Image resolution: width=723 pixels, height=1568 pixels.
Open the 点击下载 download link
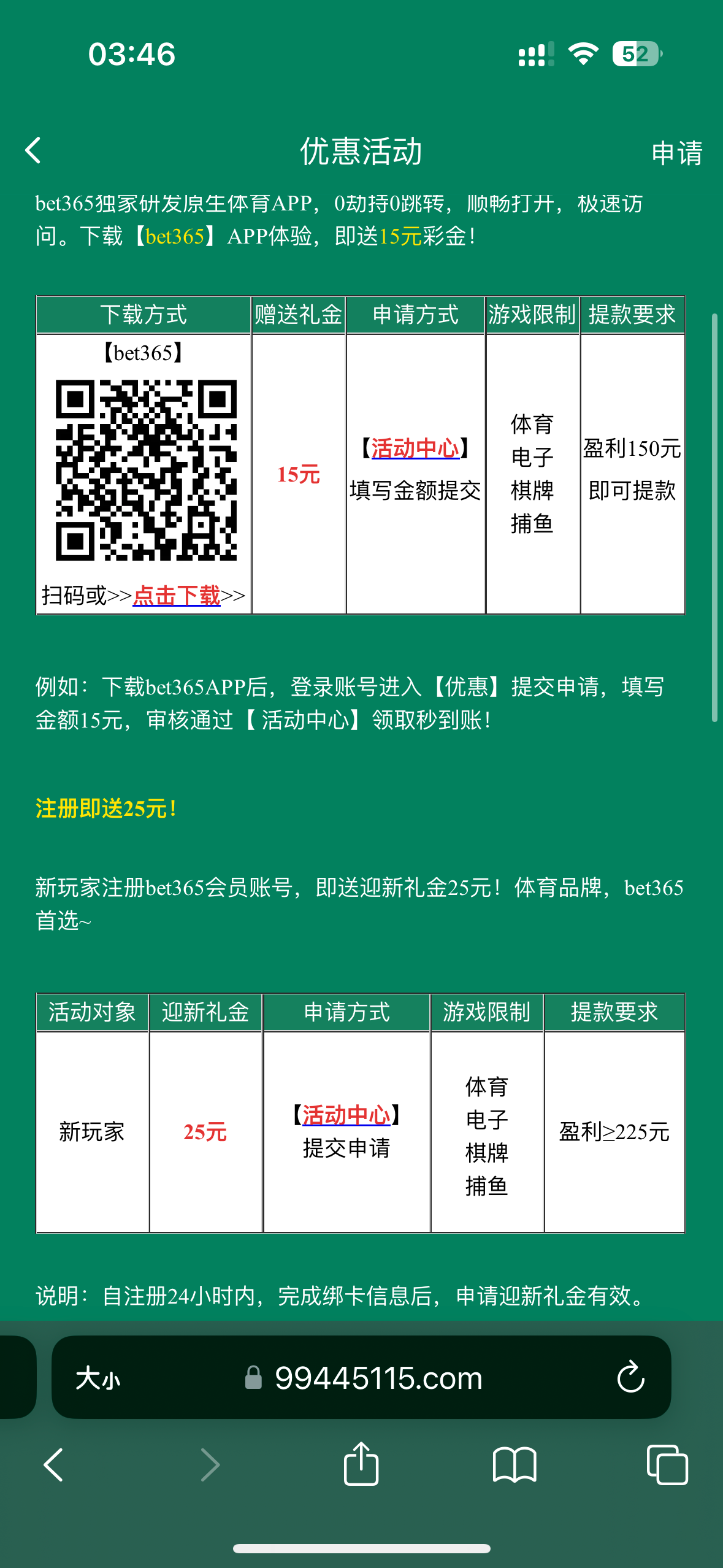click(x=177, y=596)
